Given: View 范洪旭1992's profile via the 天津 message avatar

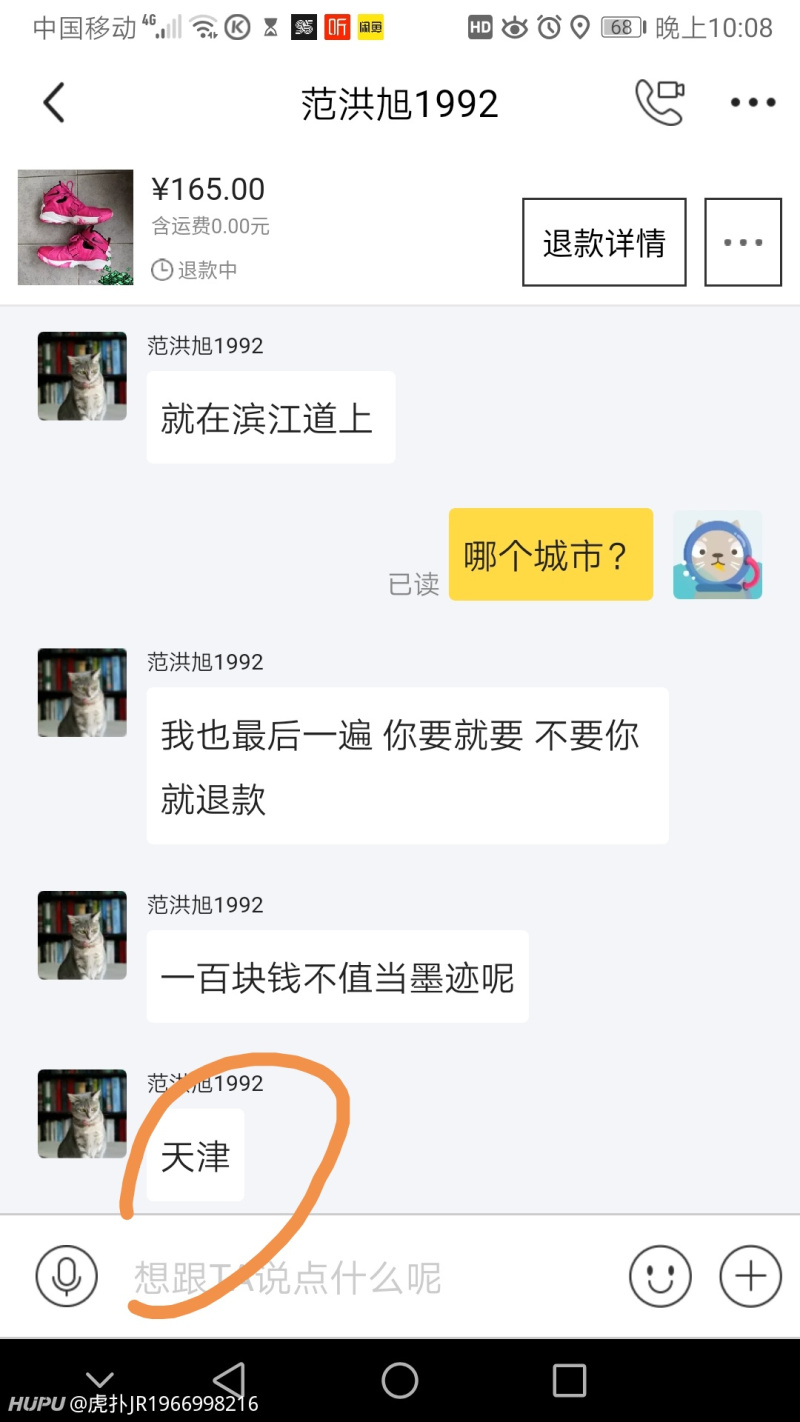Looking at the screenshot, I should tap(82, 1113).
